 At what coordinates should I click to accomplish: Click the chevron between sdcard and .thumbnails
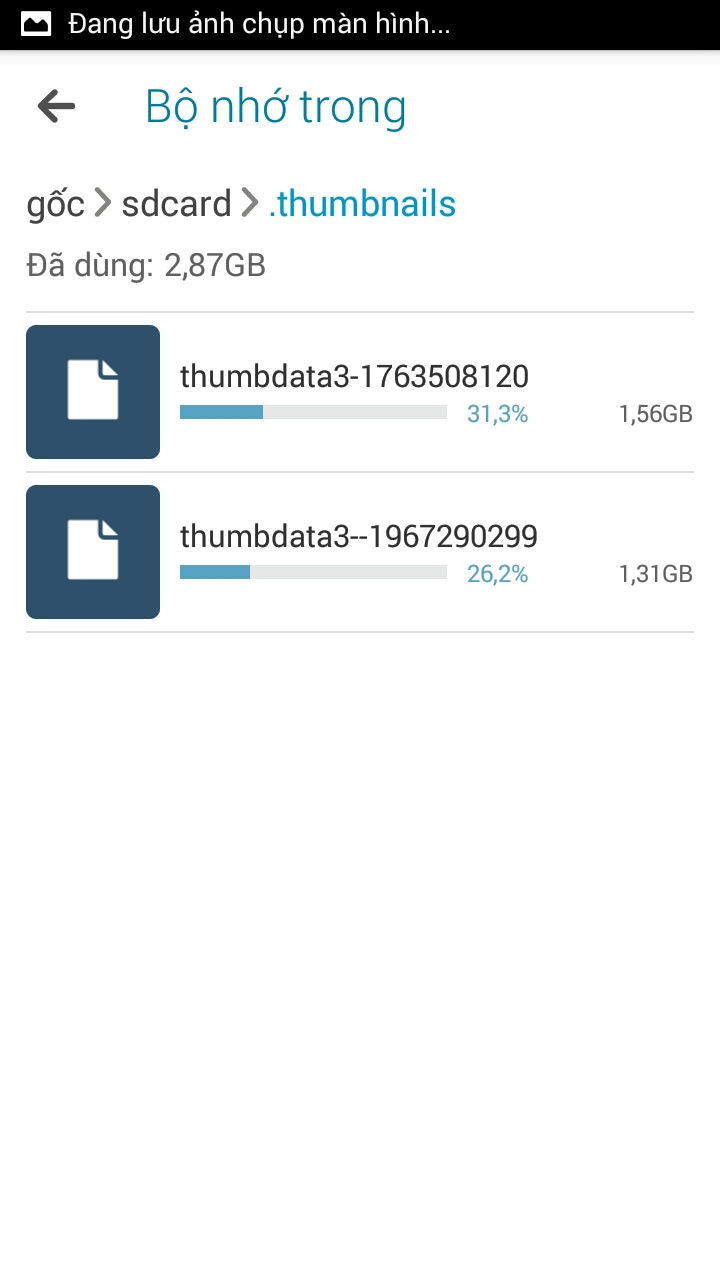pos(250,202)
